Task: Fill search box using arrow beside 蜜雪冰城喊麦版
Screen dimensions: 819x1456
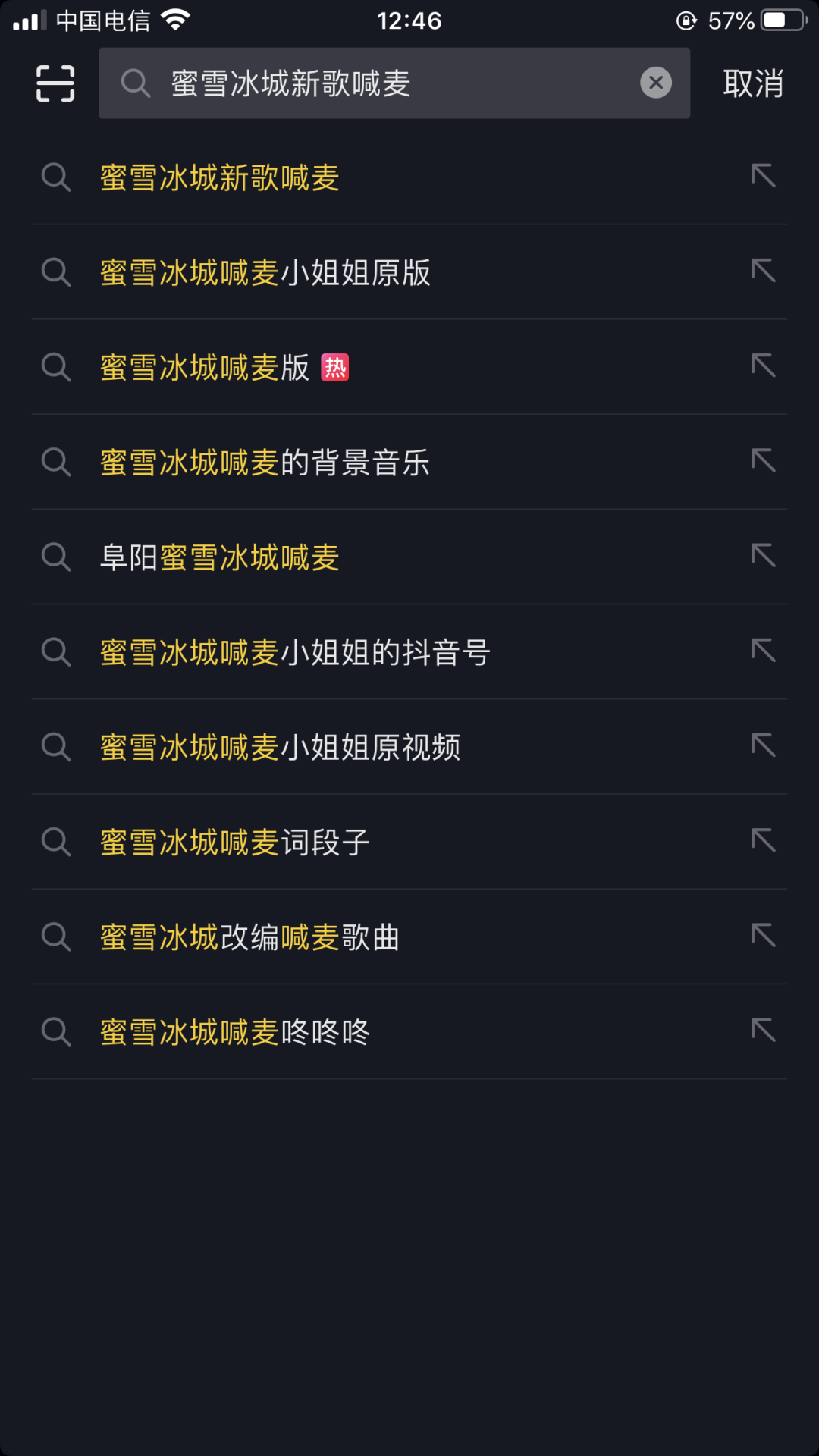Action: coord(763,366)
